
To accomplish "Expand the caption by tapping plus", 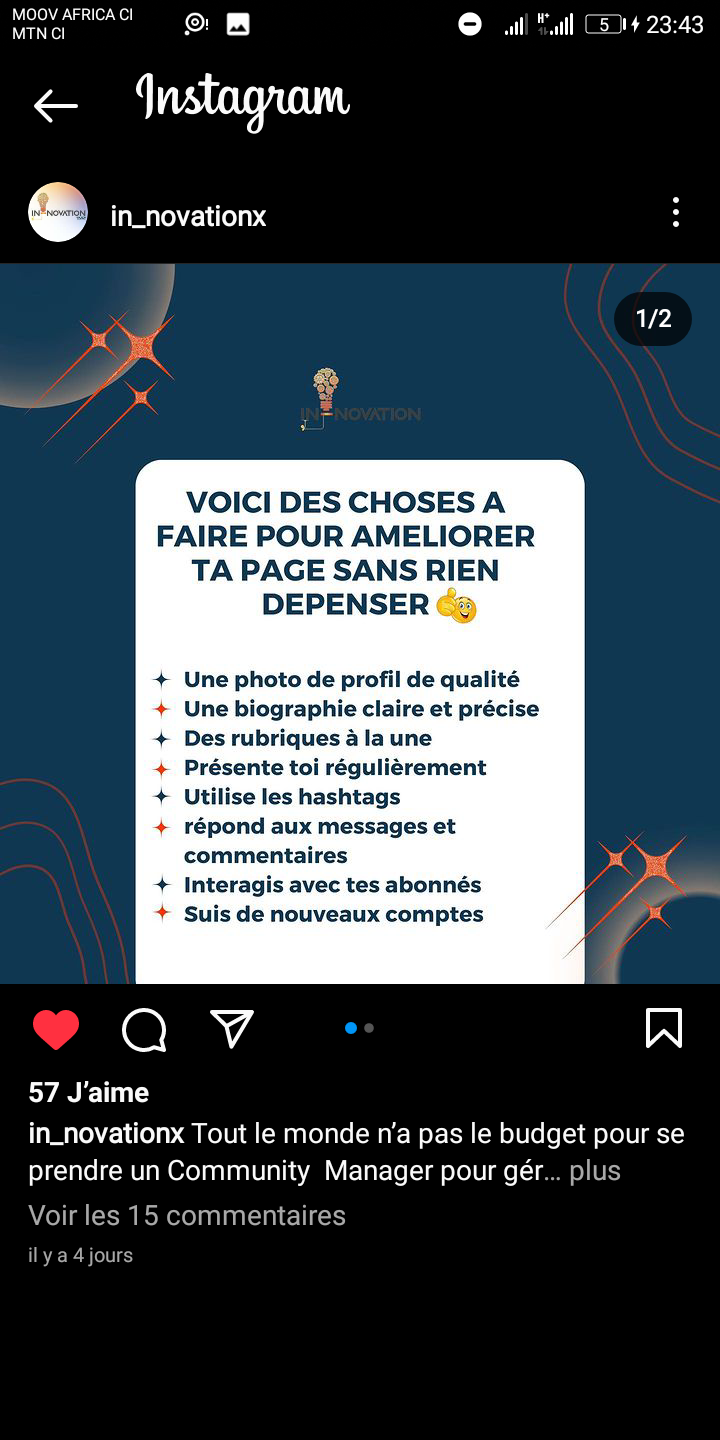I will coord(595,1170).
